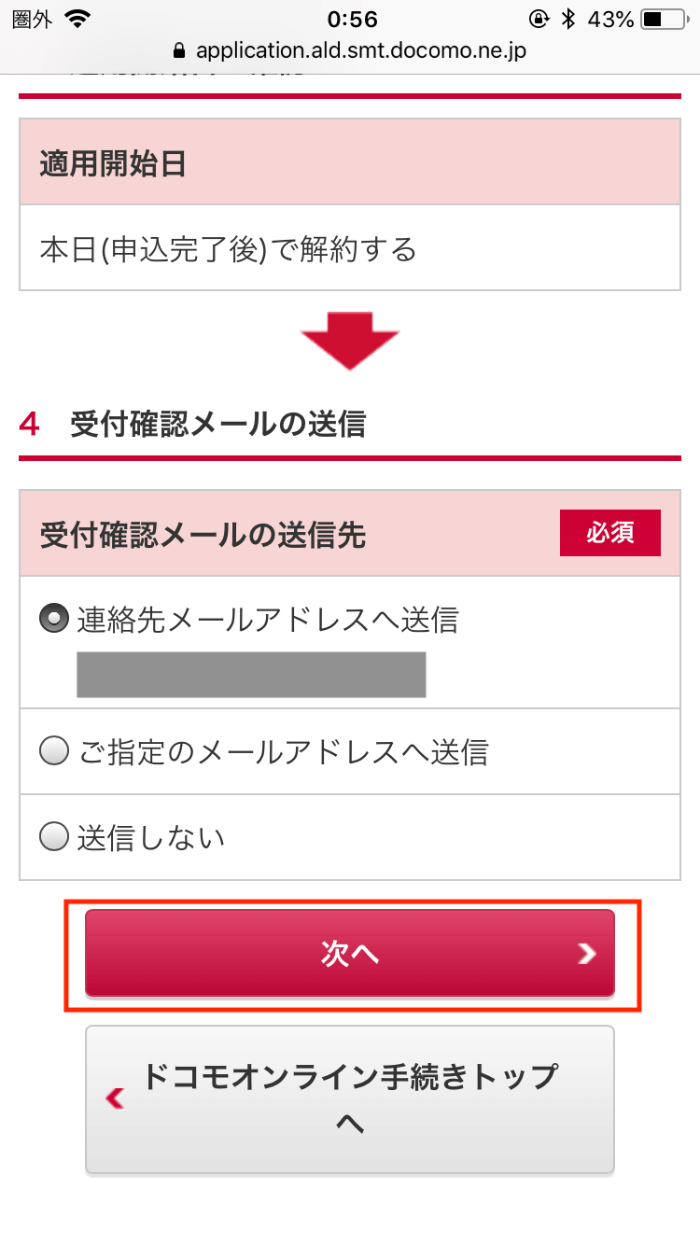The image size is (700, 1245).
Task: Tap the red 次へ button
Action: coord(350,954)
